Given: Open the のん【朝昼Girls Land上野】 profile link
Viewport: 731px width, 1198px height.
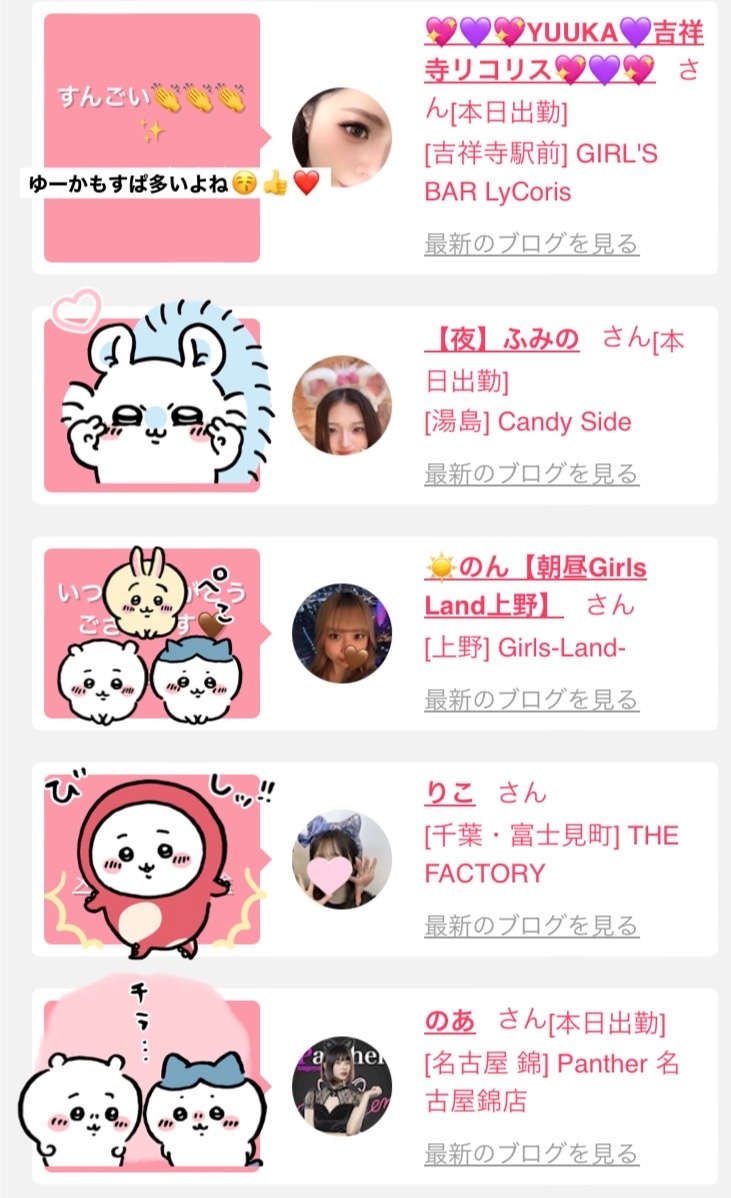Looking at the screenshot, I should click(x=535, y=586).
